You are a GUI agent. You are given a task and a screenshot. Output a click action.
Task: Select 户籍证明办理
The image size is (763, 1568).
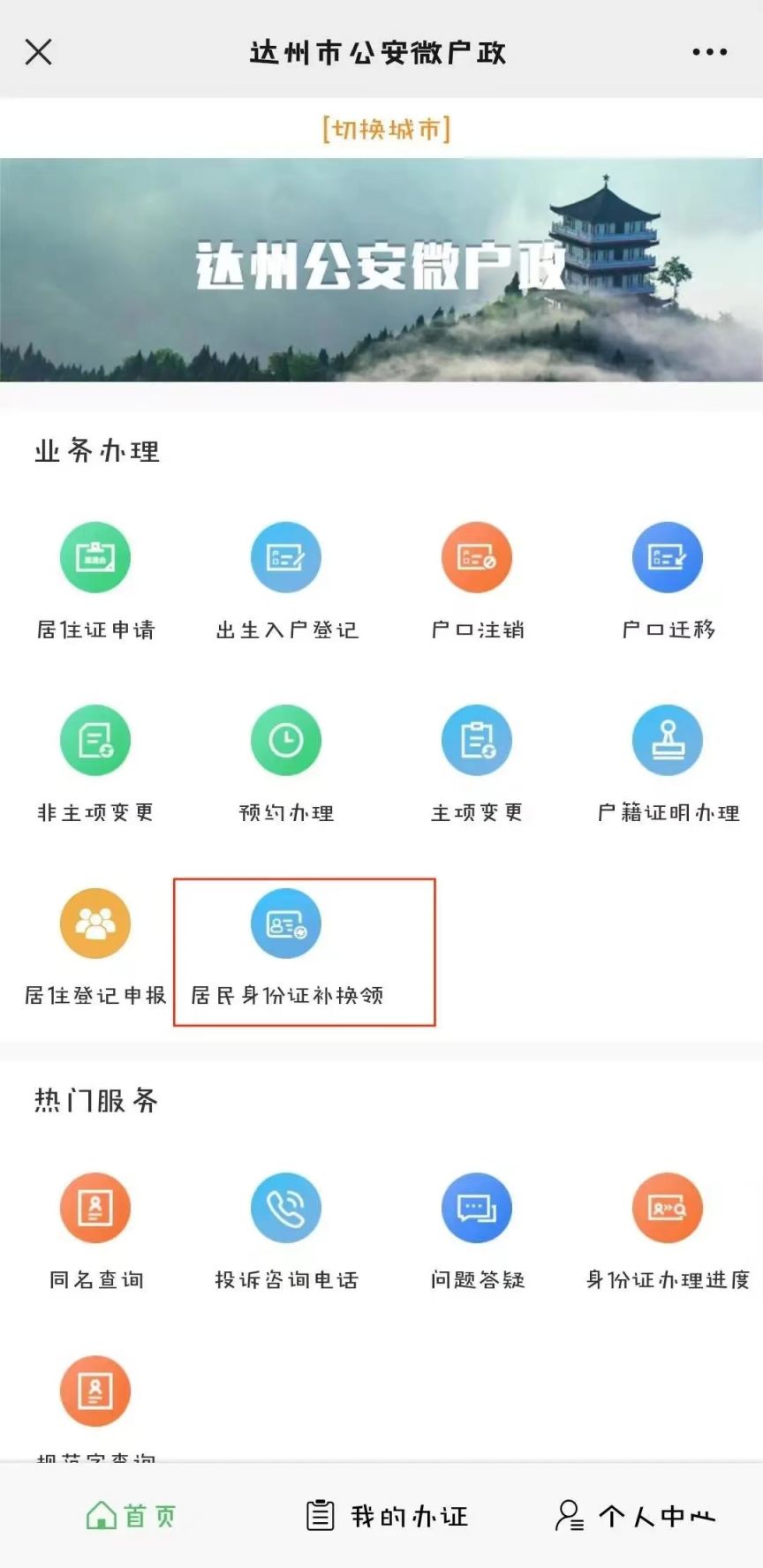point(668,741)
